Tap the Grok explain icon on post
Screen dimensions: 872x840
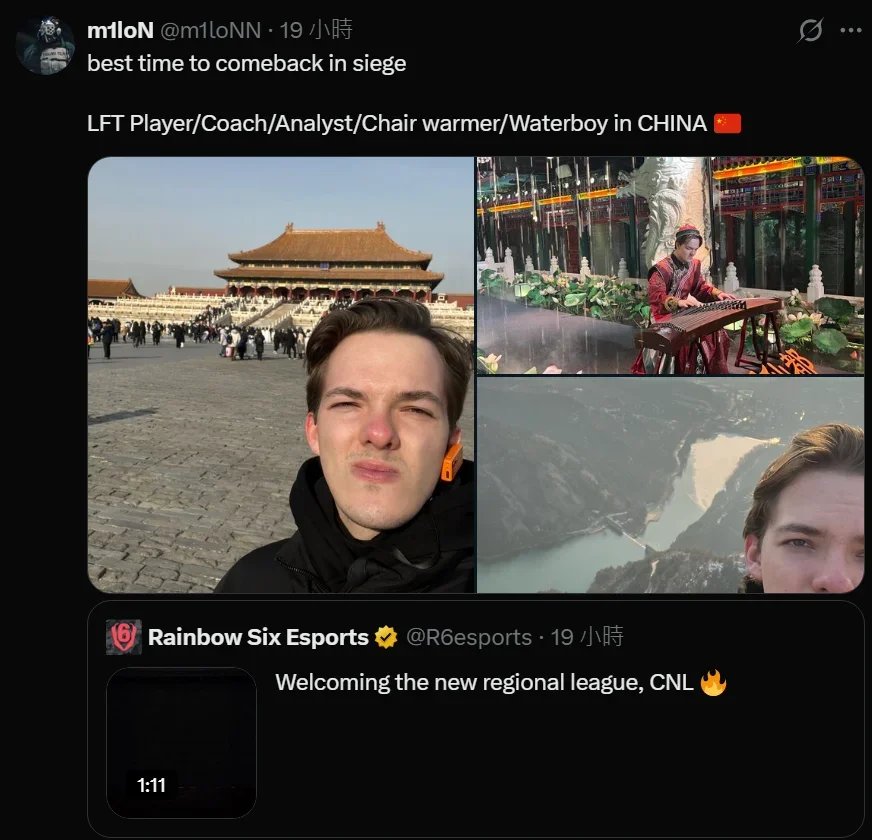pos(810,31)
